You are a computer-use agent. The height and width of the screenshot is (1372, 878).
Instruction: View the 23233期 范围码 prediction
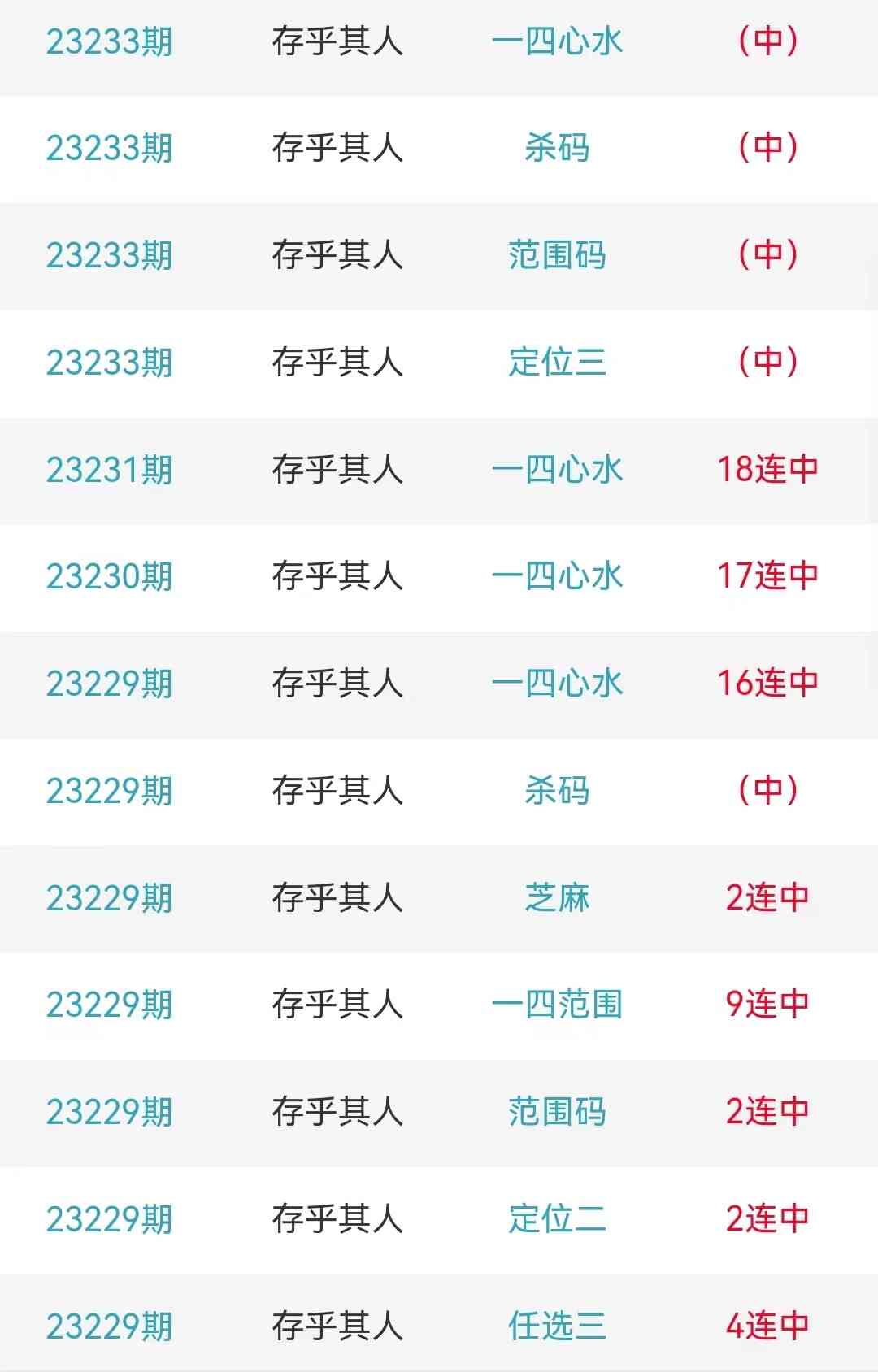point(557,255)
